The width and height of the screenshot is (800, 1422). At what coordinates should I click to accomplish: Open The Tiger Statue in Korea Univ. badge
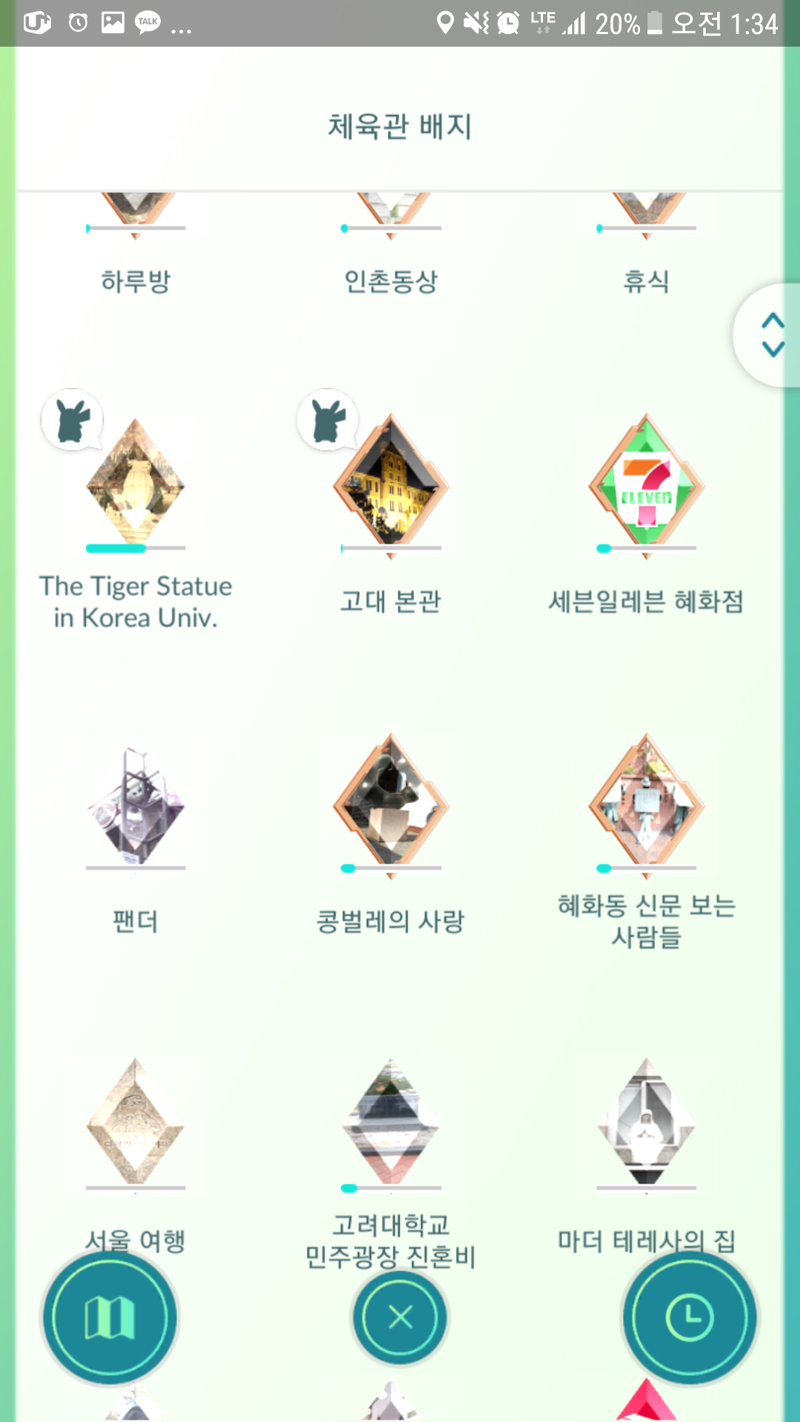click(136, 485)
